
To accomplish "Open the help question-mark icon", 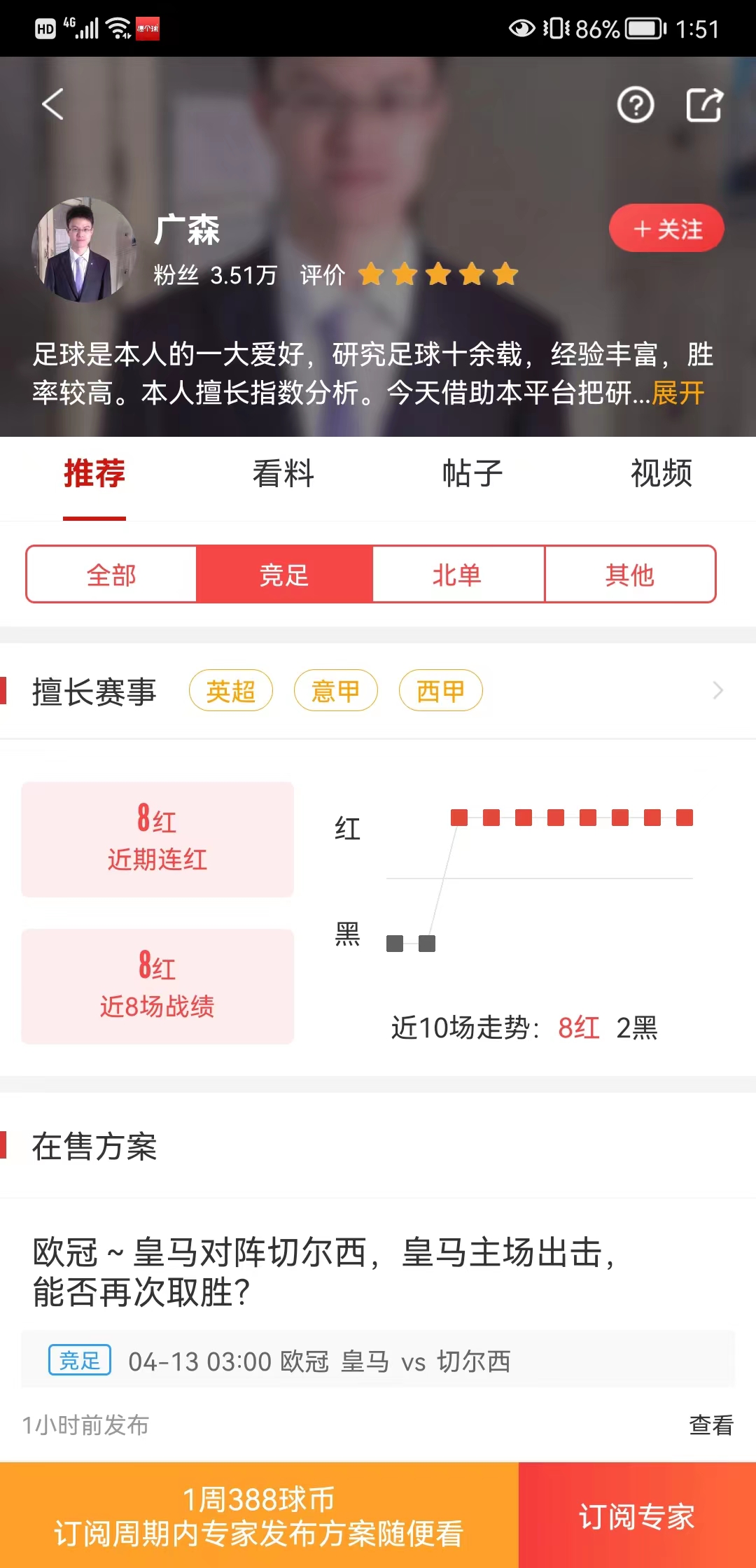I will (635, 106).
